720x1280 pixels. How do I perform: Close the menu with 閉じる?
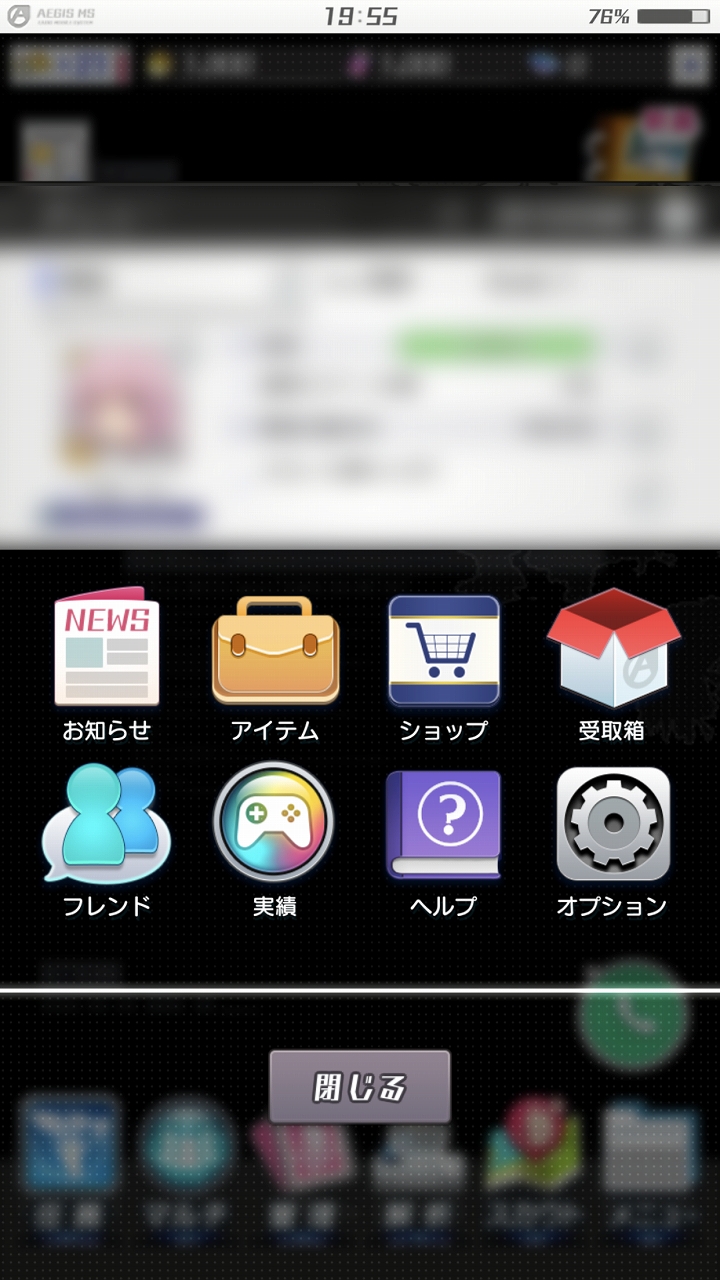click(x=360, y=1087)
